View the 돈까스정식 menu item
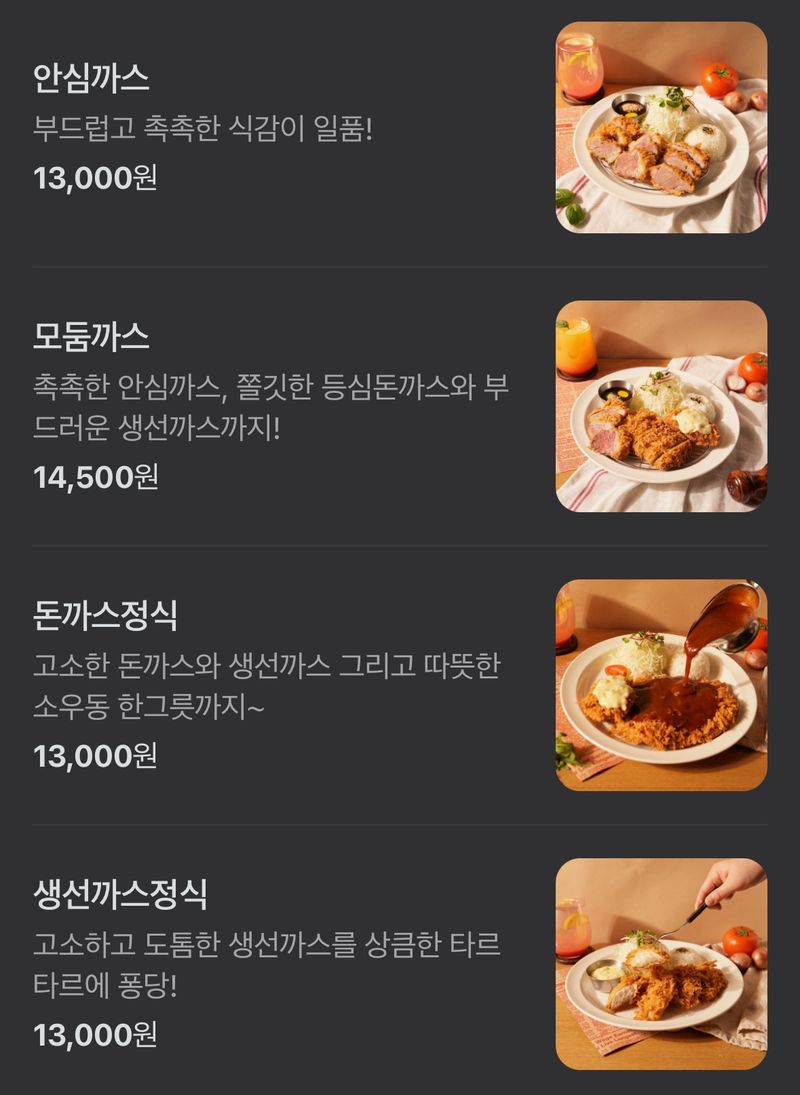 click(x=106, y=615)
